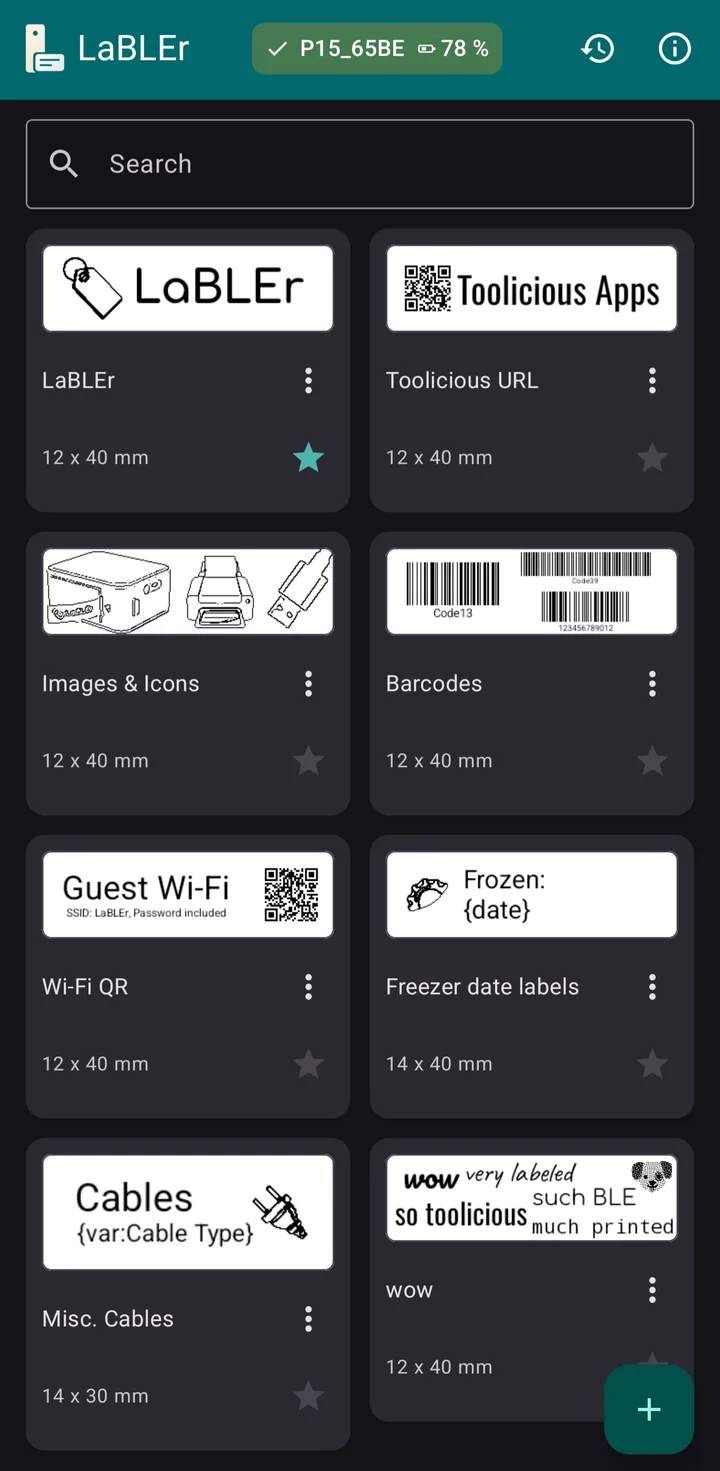Star the Barcodes label as favorite
The image size is (720, 1471).
point(652,761)
